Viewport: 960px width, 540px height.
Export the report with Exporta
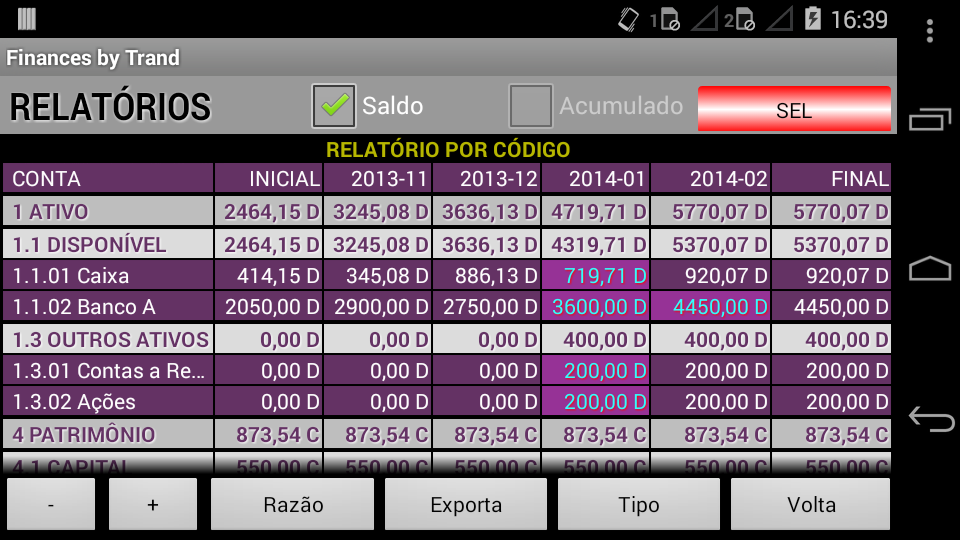pos(466,504)
